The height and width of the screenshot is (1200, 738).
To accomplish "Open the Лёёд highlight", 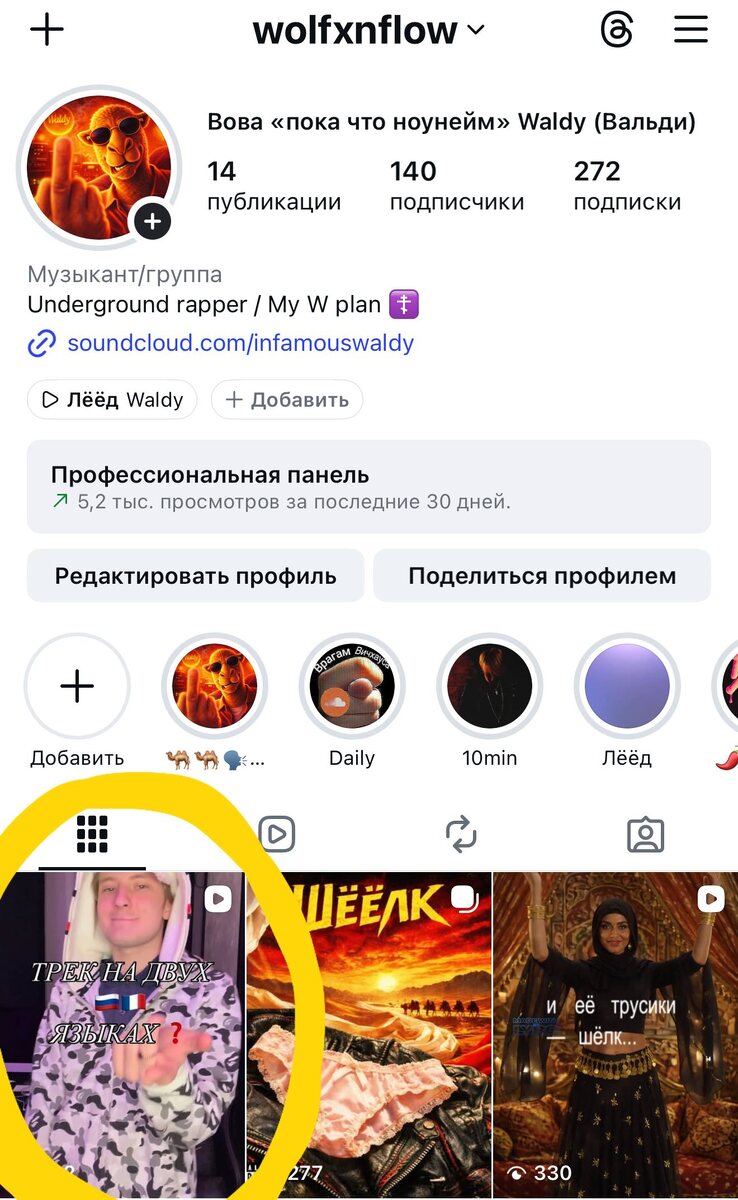I will (626, 687).
